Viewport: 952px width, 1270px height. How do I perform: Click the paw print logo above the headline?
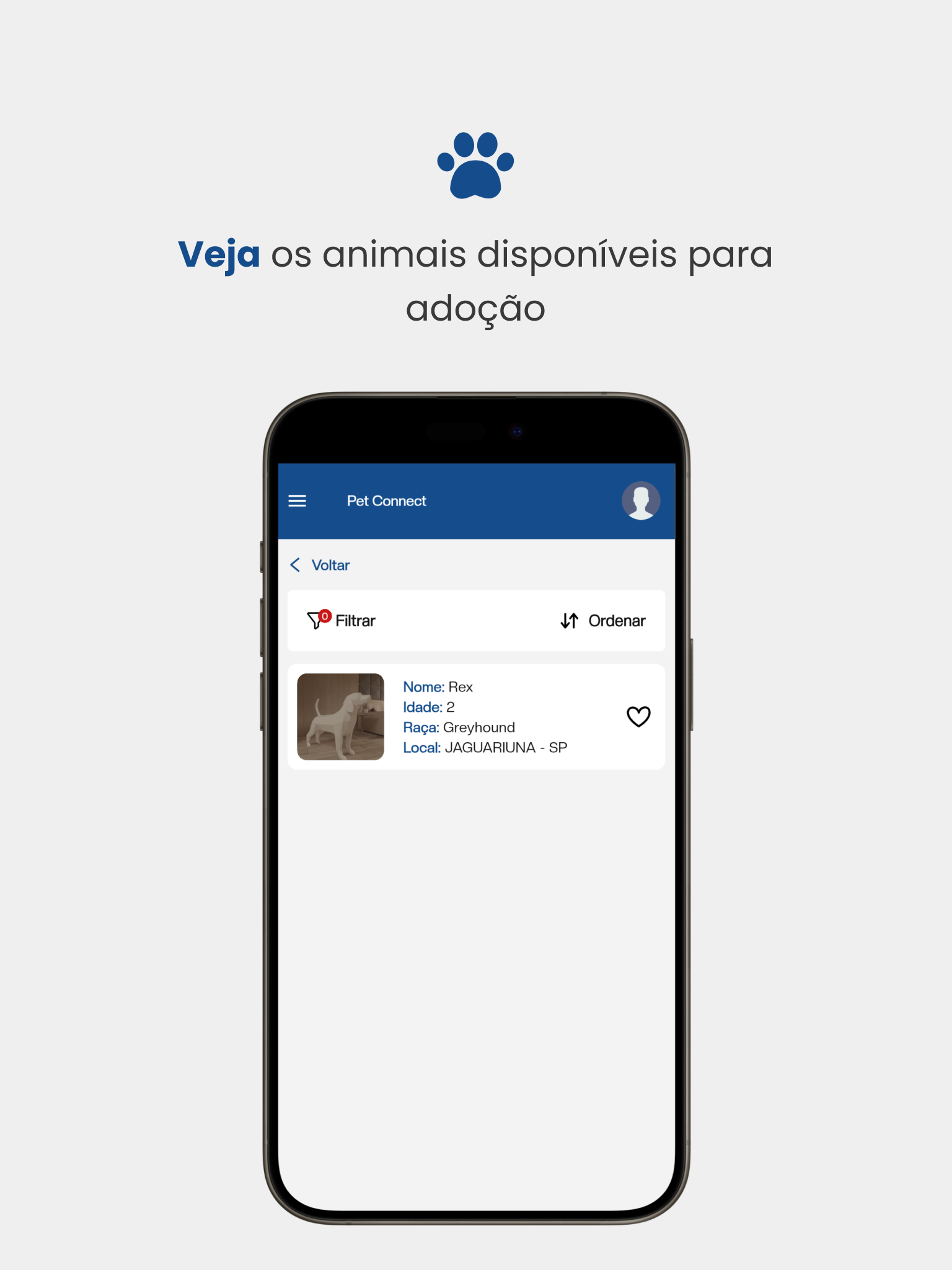(x=476, y=164)
